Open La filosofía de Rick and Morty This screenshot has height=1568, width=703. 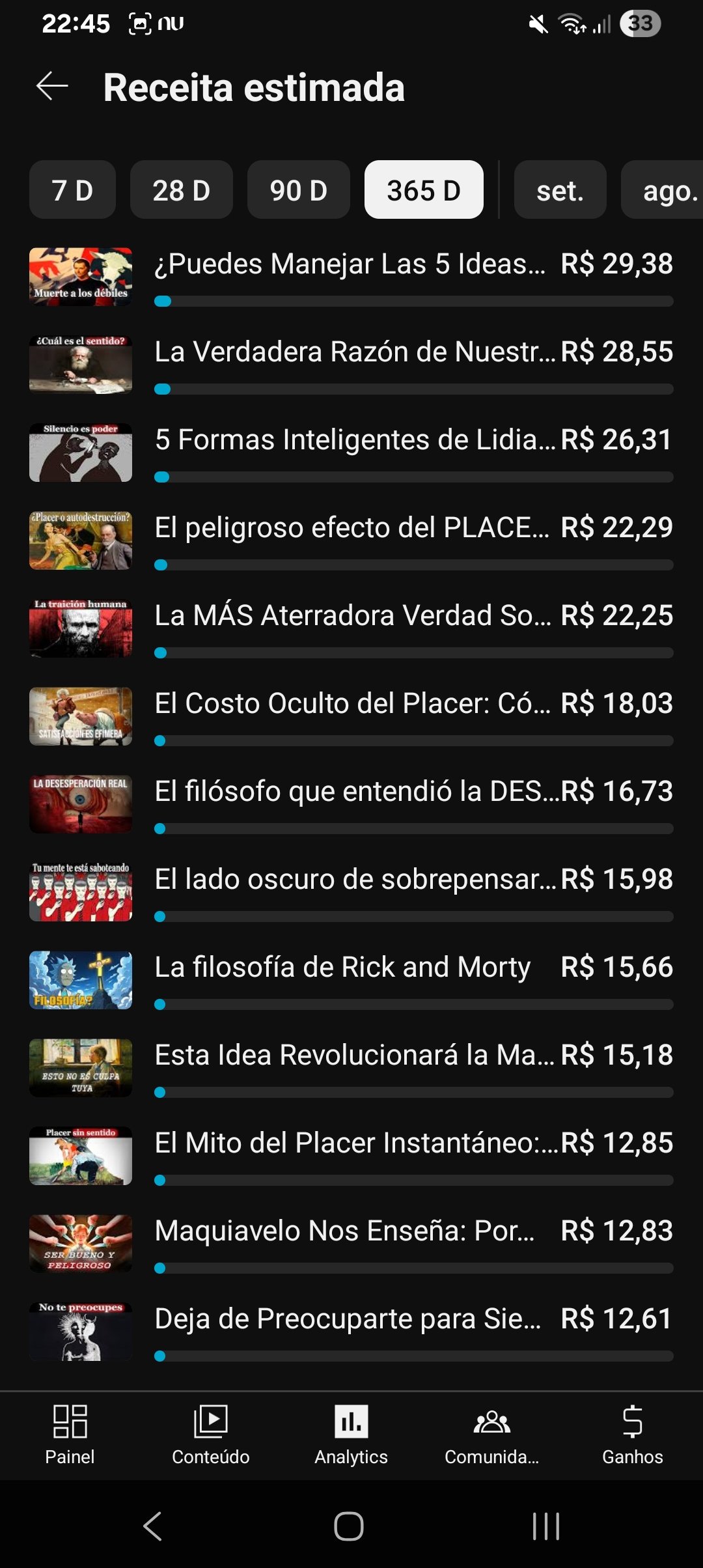tap(342, 968)
